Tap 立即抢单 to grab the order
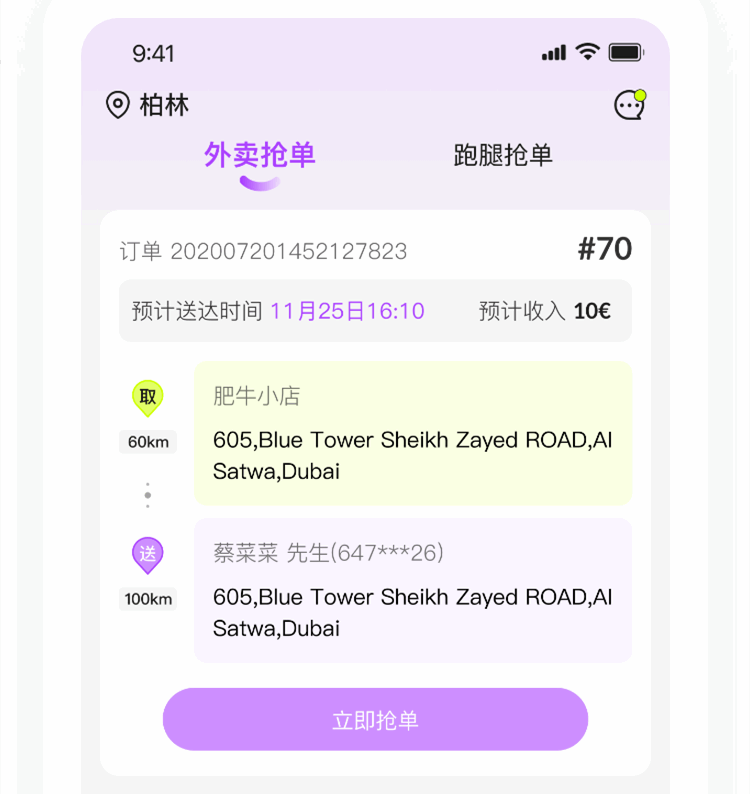 point(375,720)
